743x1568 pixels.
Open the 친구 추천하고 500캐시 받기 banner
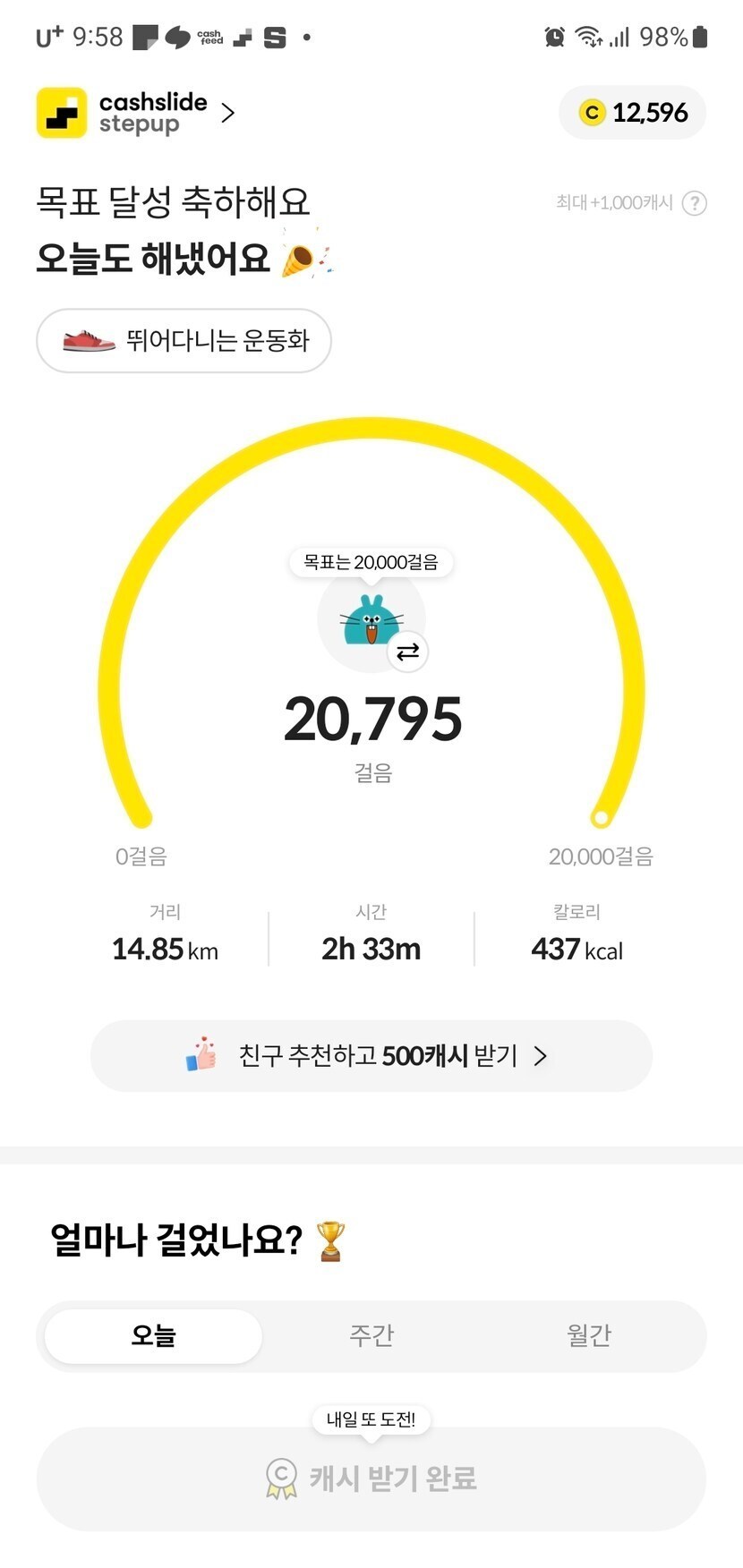tap(371, 1056)
